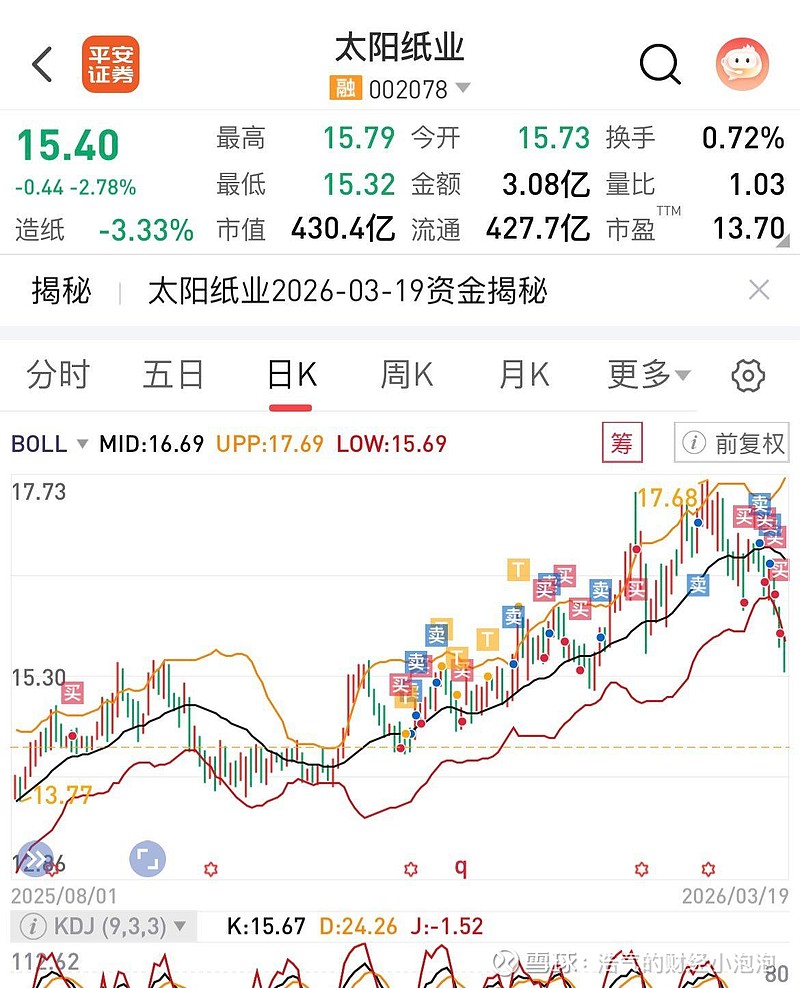Select the 日K tab
The image size is (800, 988).
291,375
